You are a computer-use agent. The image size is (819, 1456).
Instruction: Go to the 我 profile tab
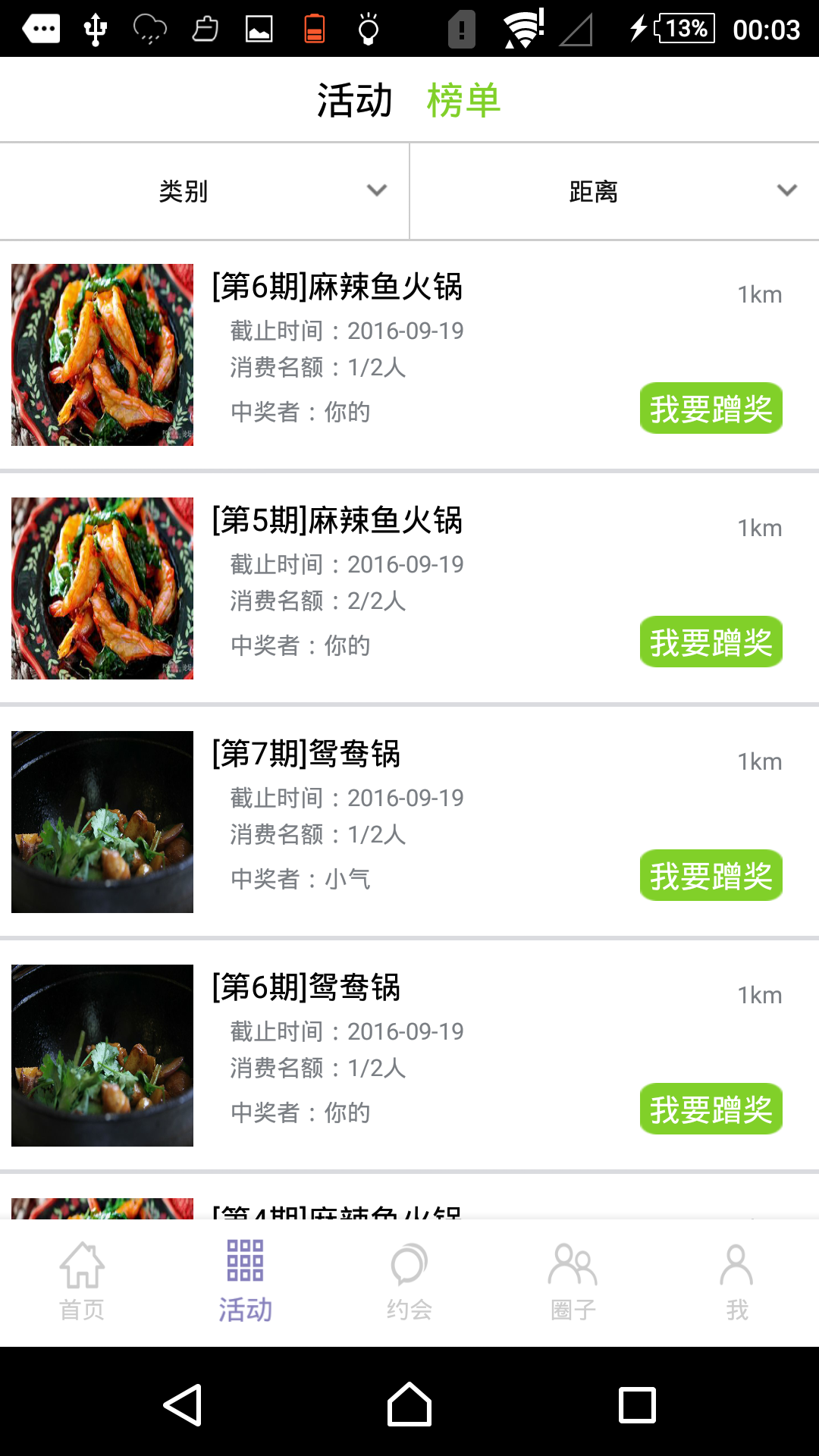[x=736, y=1282]
